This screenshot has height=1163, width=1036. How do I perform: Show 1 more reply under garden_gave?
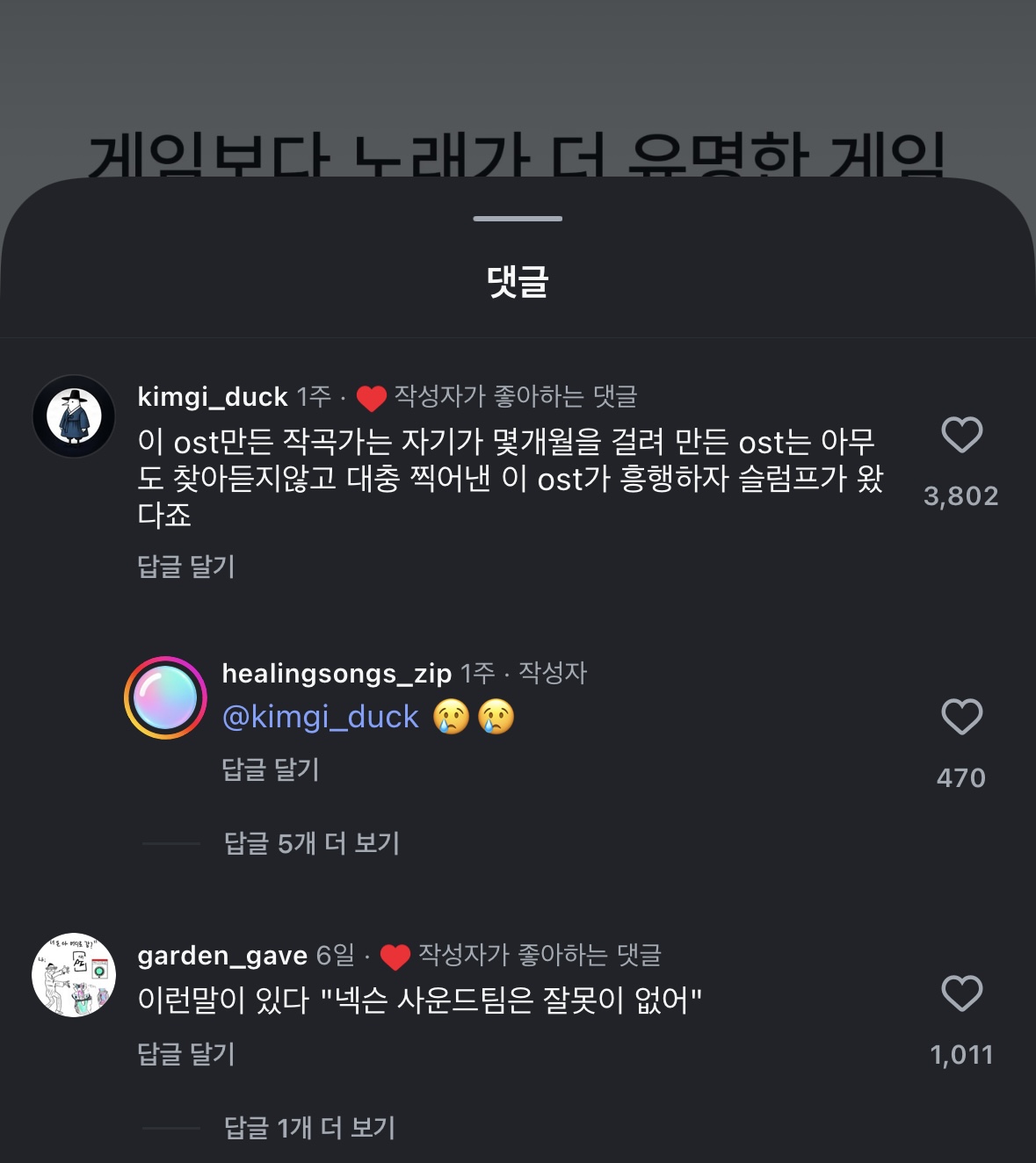(x=309, y=1128)
